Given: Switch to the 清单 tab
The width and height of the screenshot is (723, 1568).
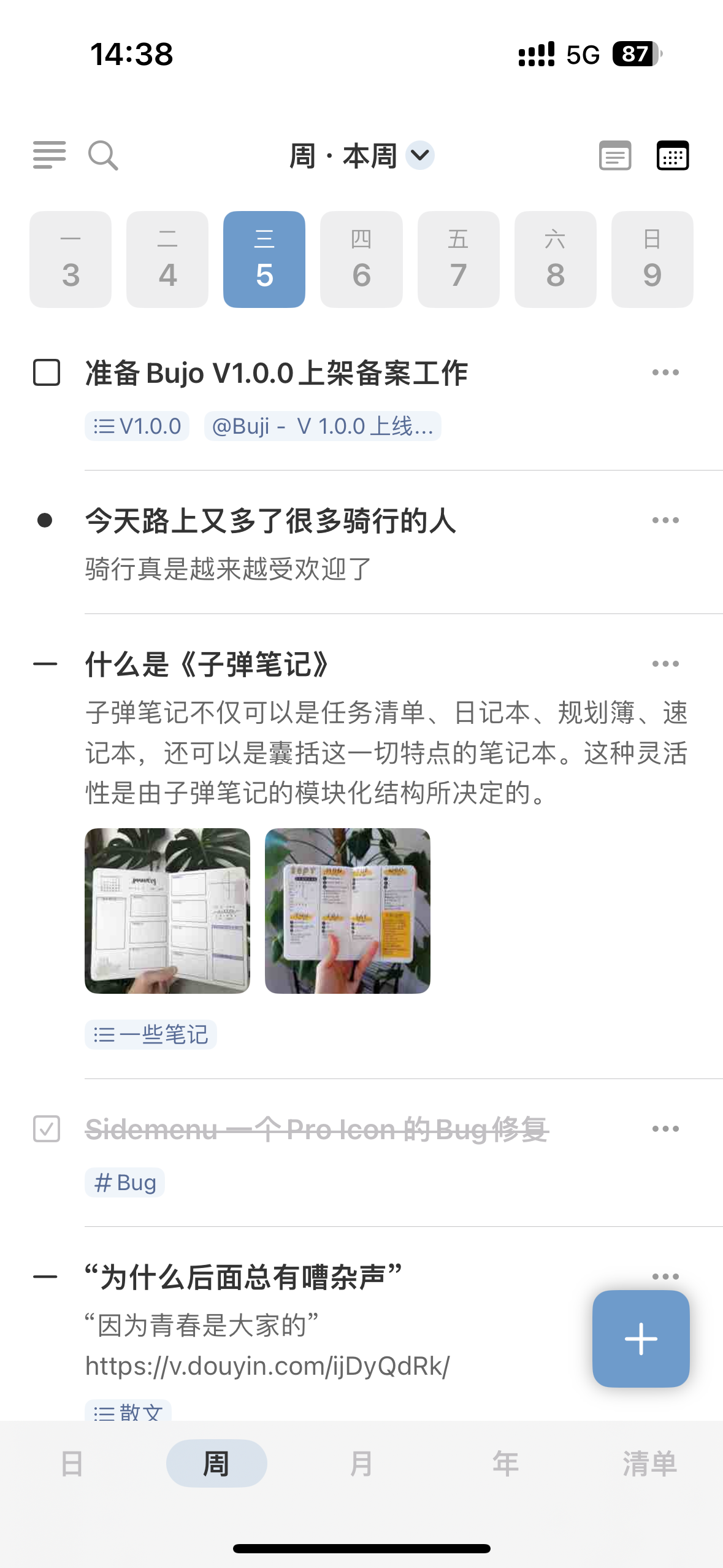Looking at the screenshot, I should (650, 1464).
